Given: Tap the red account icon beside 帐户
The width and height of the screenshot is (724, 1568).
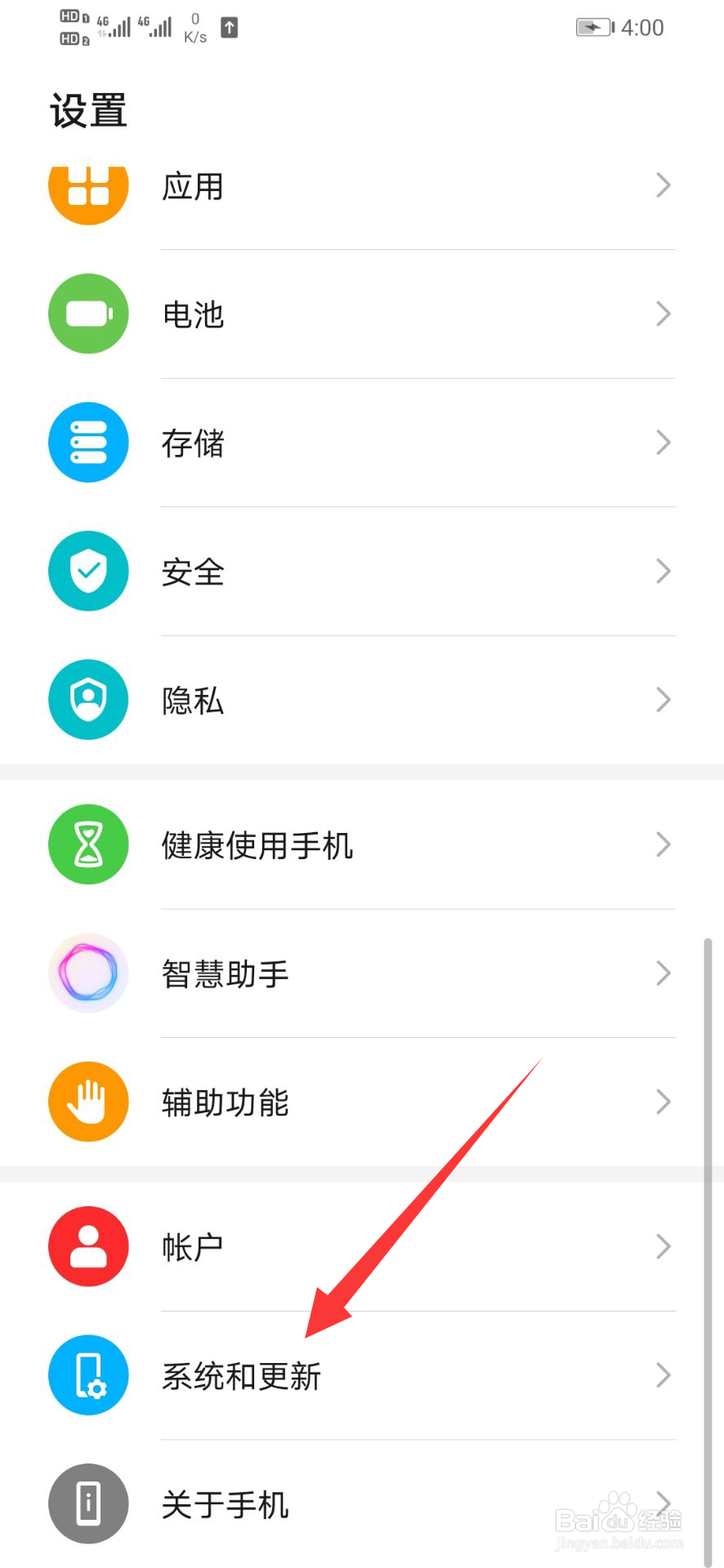Looking at the screenshot, I should pos(88,1245).
